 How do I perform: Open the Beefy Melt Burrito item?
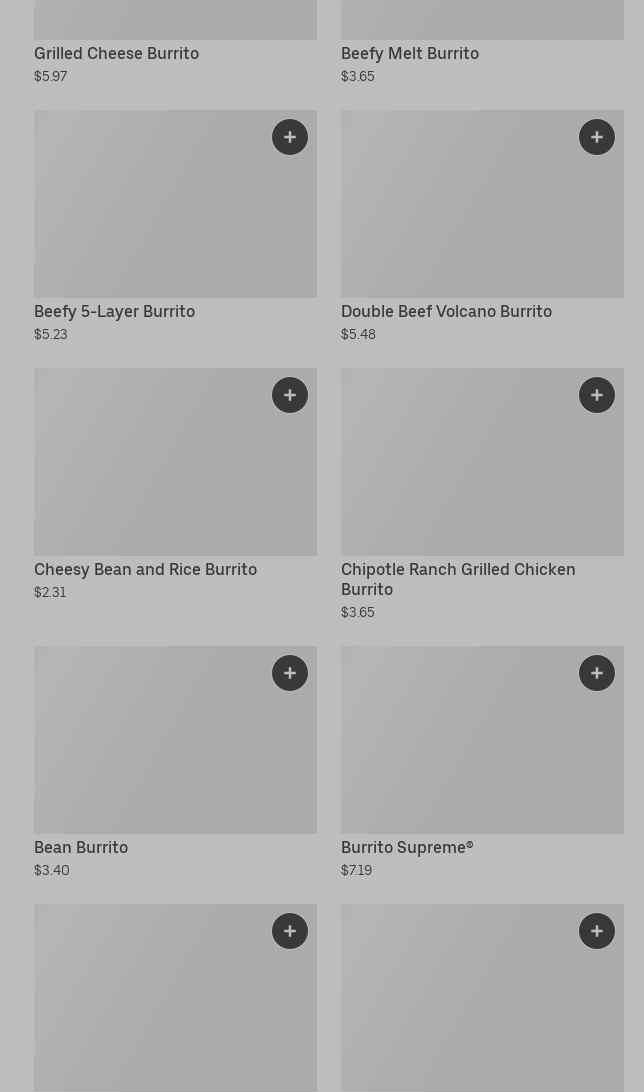tap(409, 53)
